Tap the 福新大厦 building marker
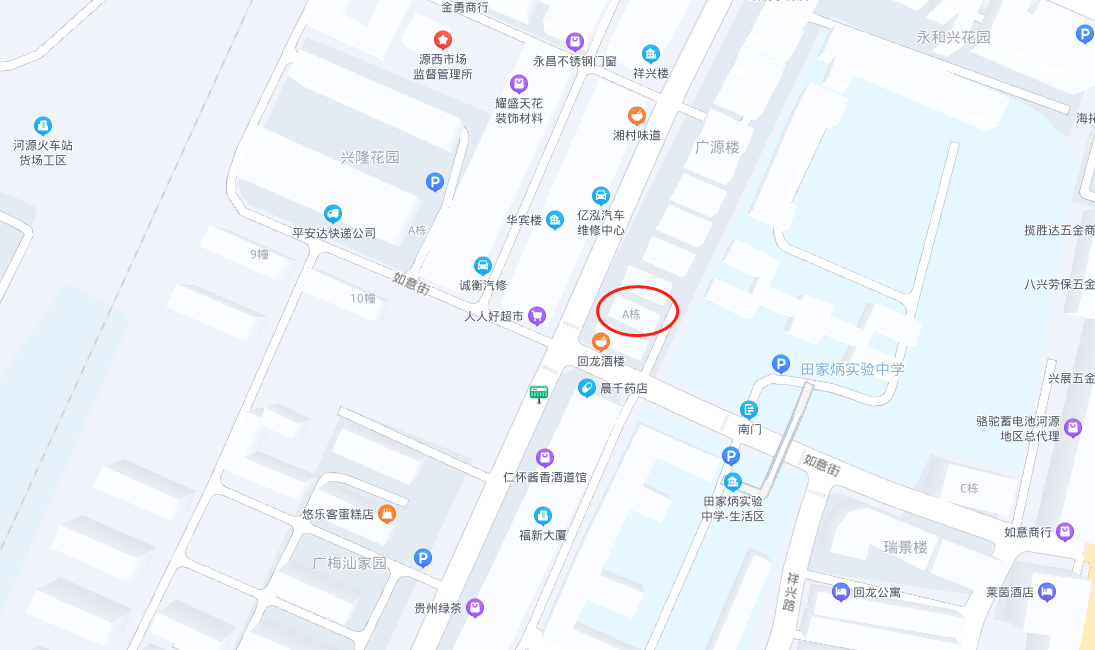Screen dimensions: 1095x650 (543, 516)
